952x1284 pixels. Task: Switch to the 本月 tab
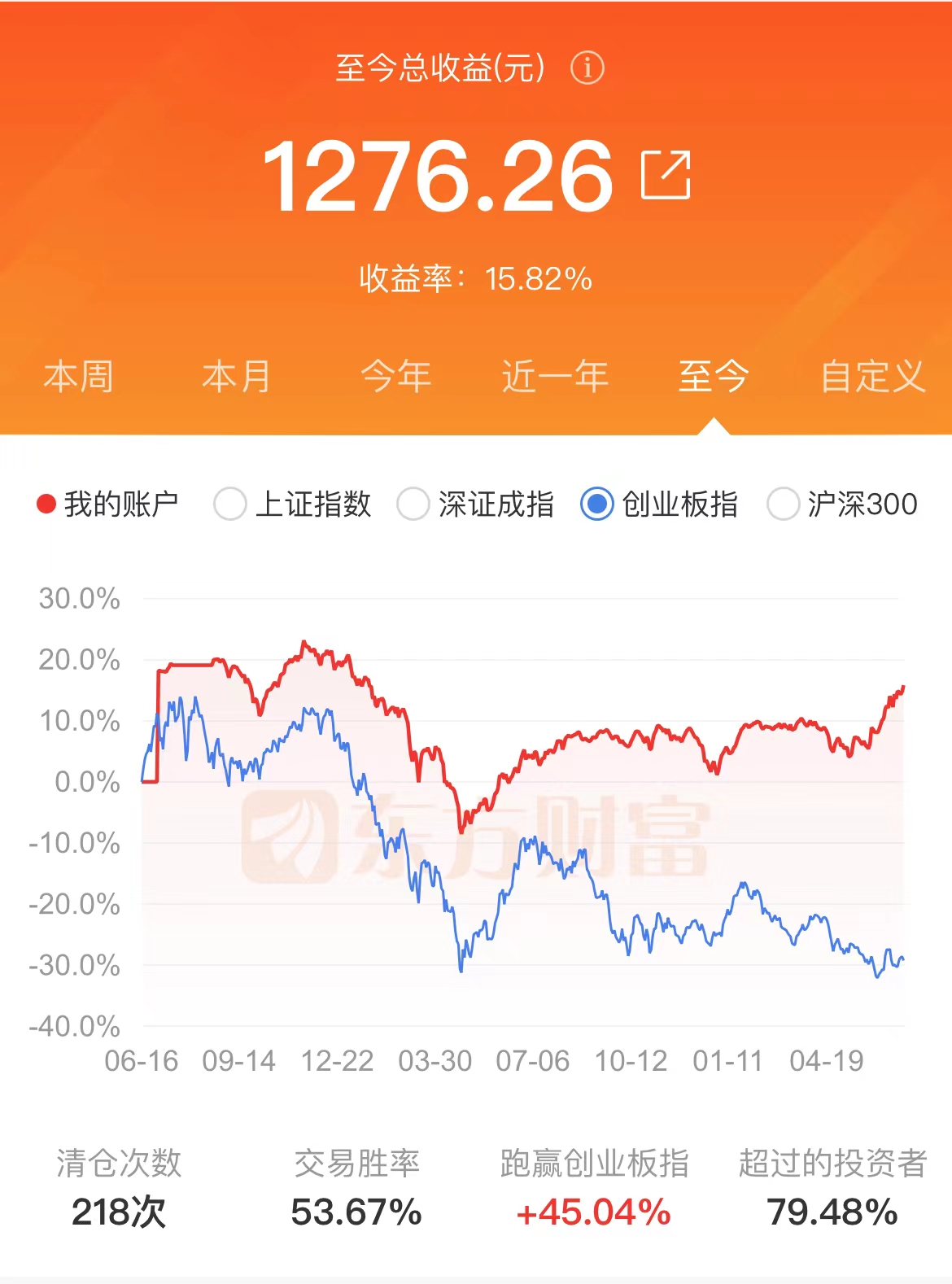pyautogui.click(x=237, y=377)
